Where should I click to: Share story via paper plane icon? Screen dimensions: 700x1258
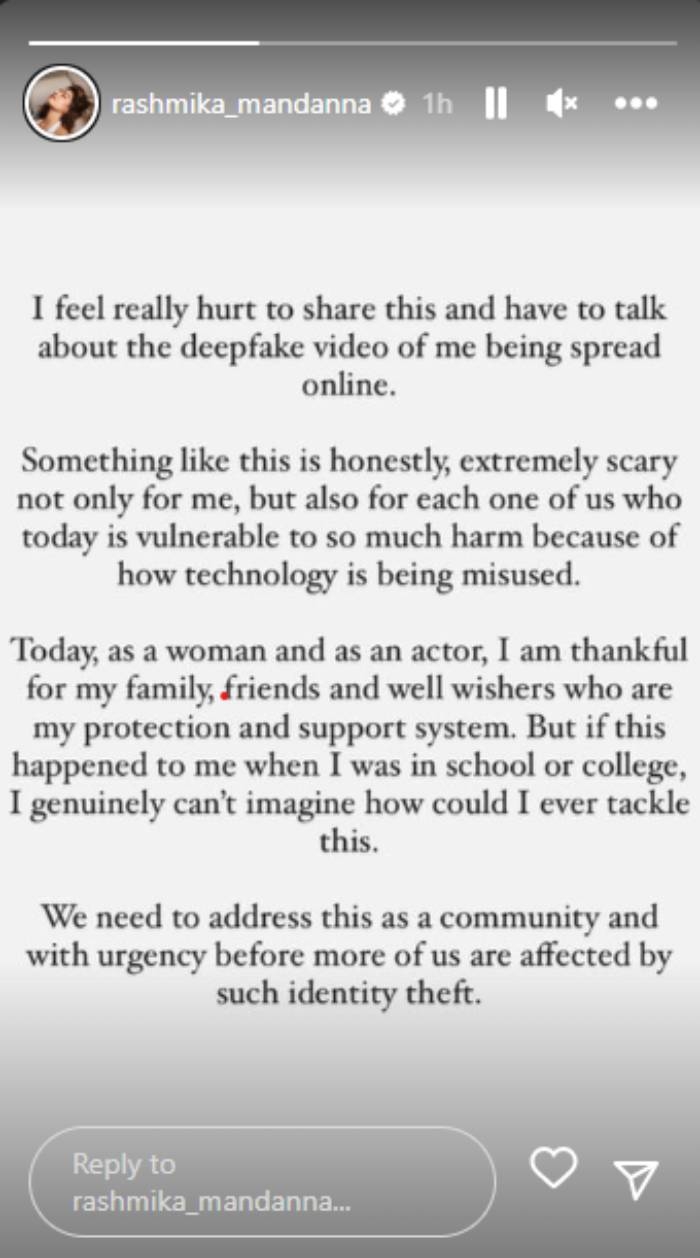[636, 1180]
